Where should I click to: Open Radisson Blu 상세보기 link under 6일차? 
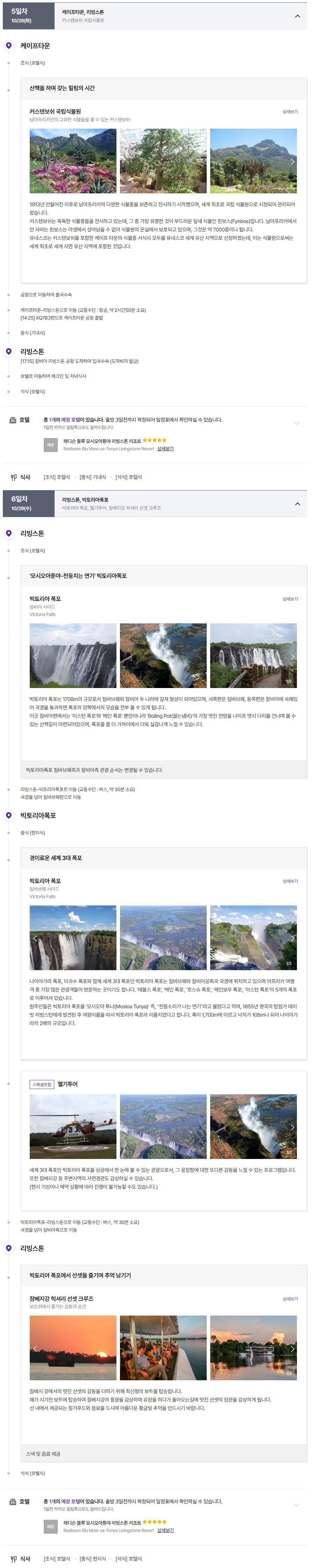[x=166, y=1530]
